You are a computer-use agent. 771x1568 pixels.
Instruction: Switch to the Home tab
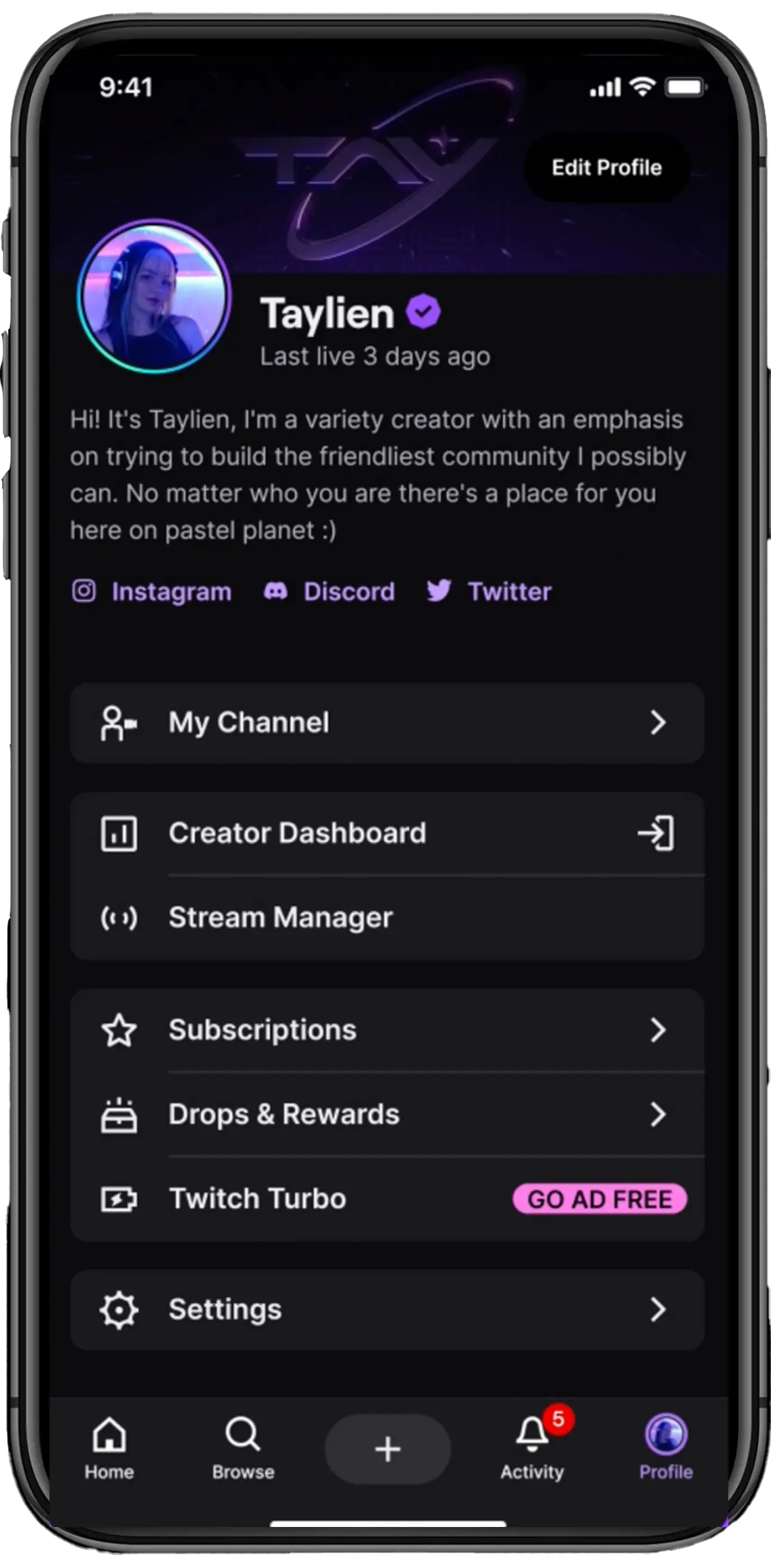click(110, 1449)
